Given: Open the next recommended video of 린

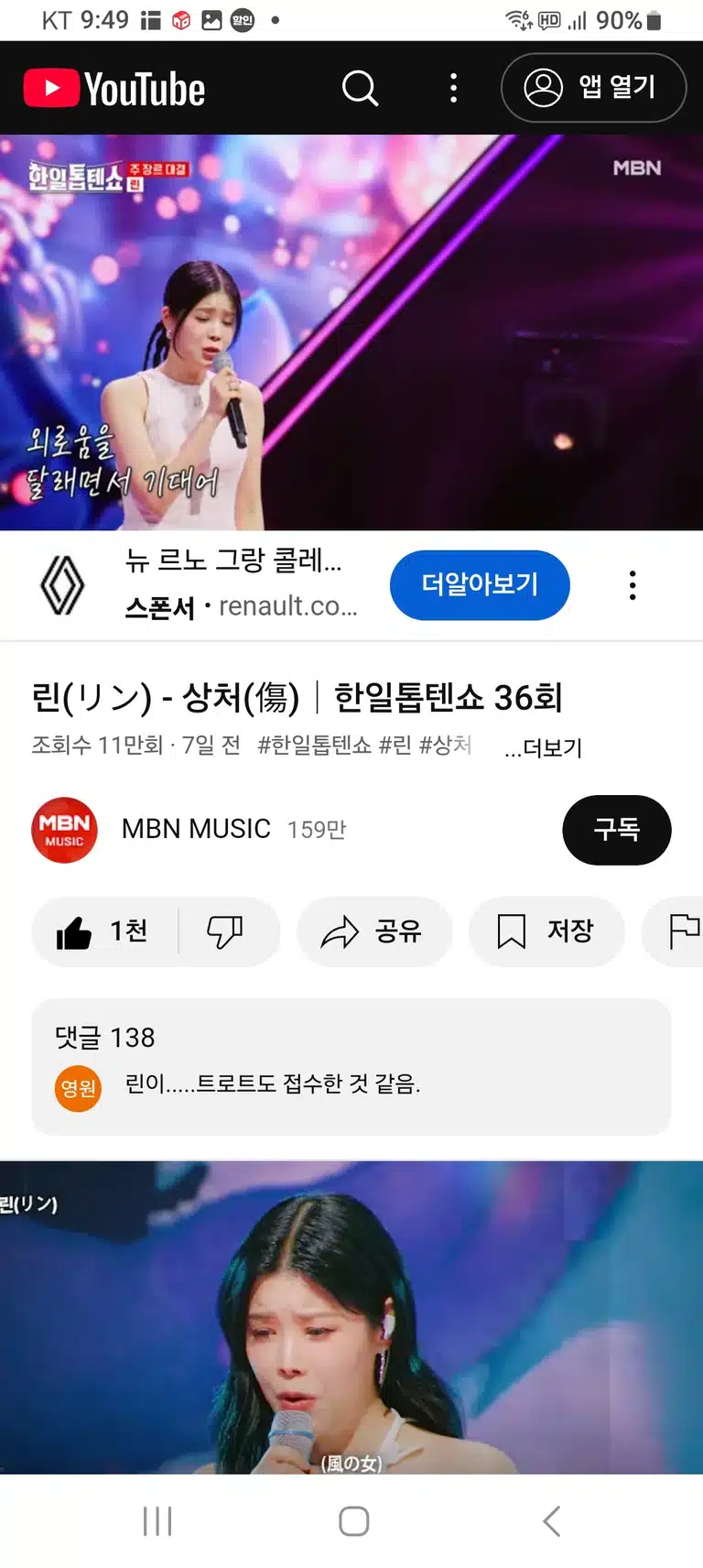Looking at the screenshot, I should point(351,1317).
